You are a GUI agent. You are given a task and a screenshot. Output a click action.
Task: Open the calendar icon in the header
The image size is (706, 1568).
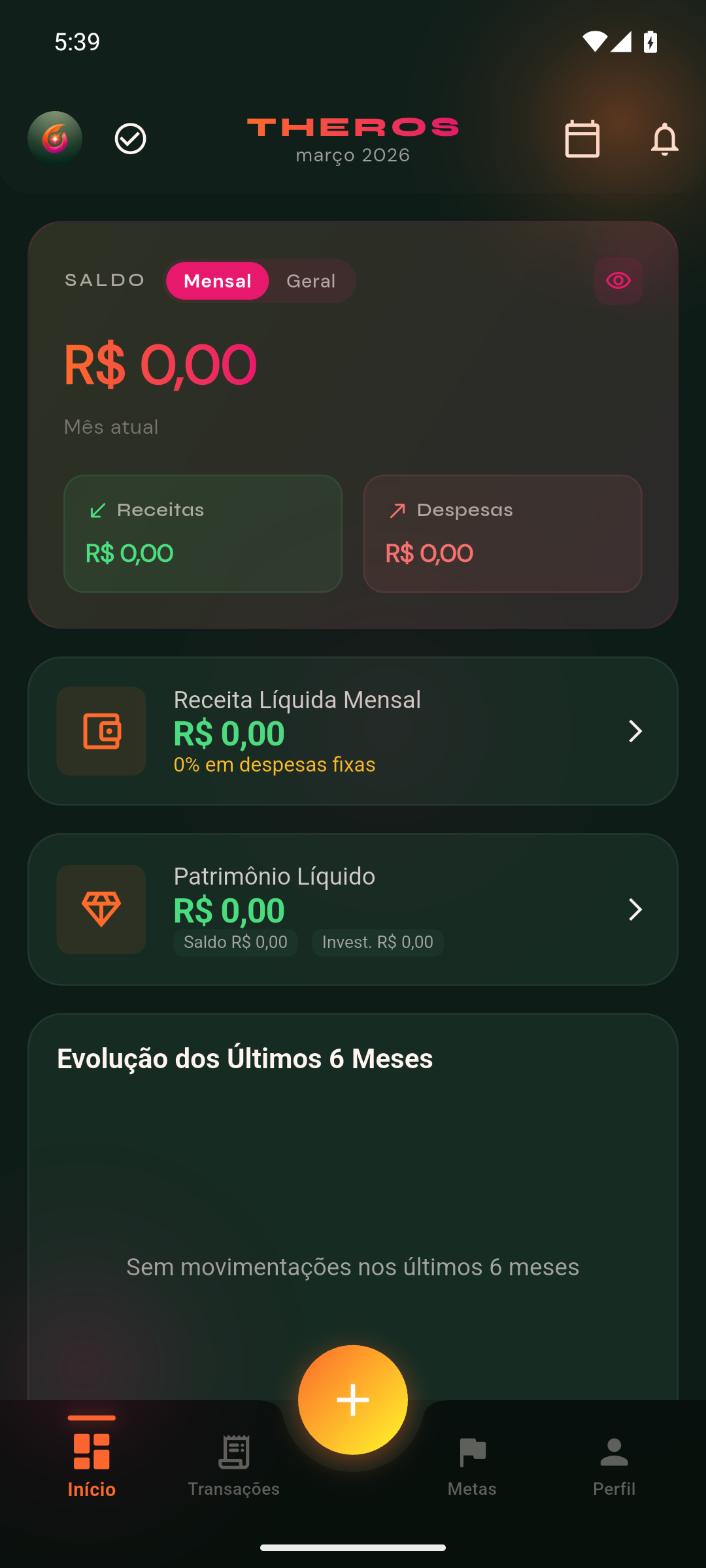tap(582, 139)
